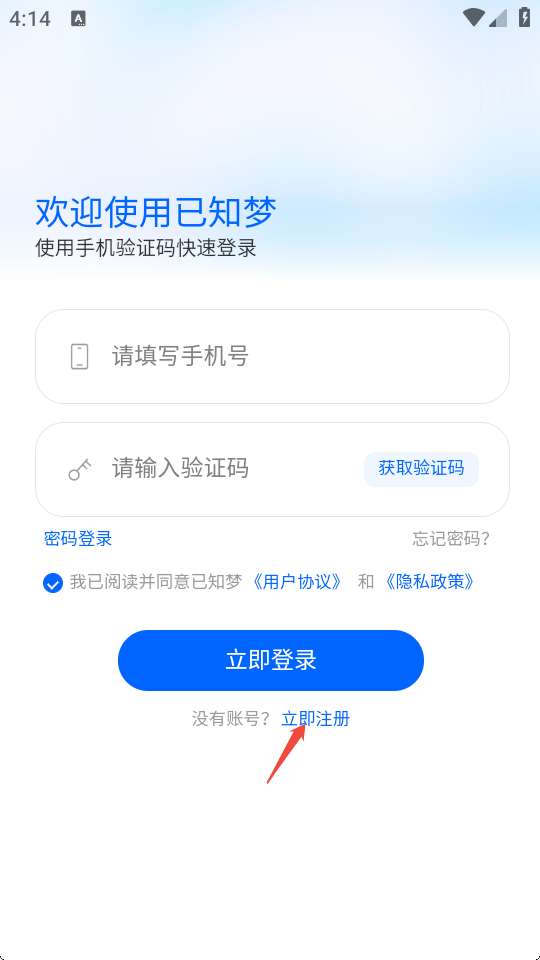Request a code with 获取验证码

pos(421,469)
